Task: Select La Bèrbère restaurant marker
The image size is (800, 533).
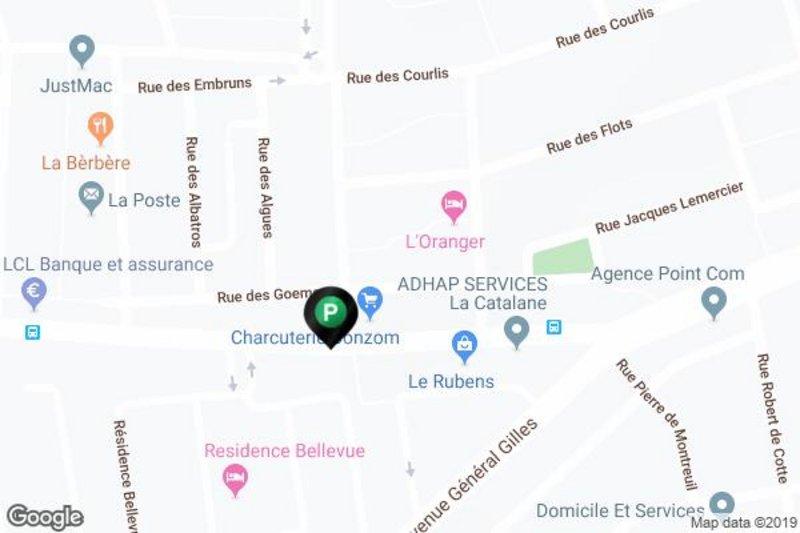Action: point(99,128)
